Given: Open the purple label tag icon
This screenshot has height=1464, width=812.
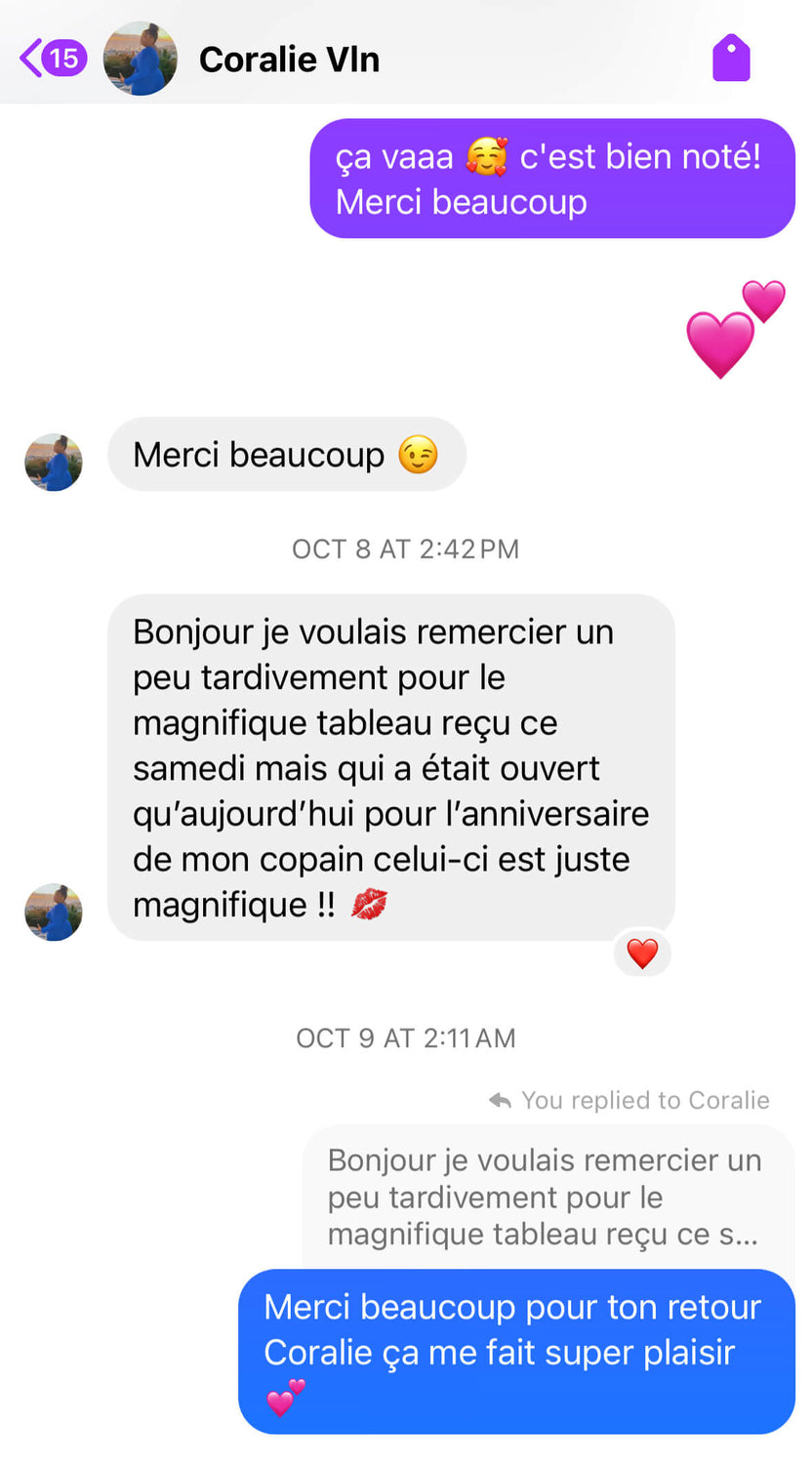Looking at the screenshot, I should (731, 59).
